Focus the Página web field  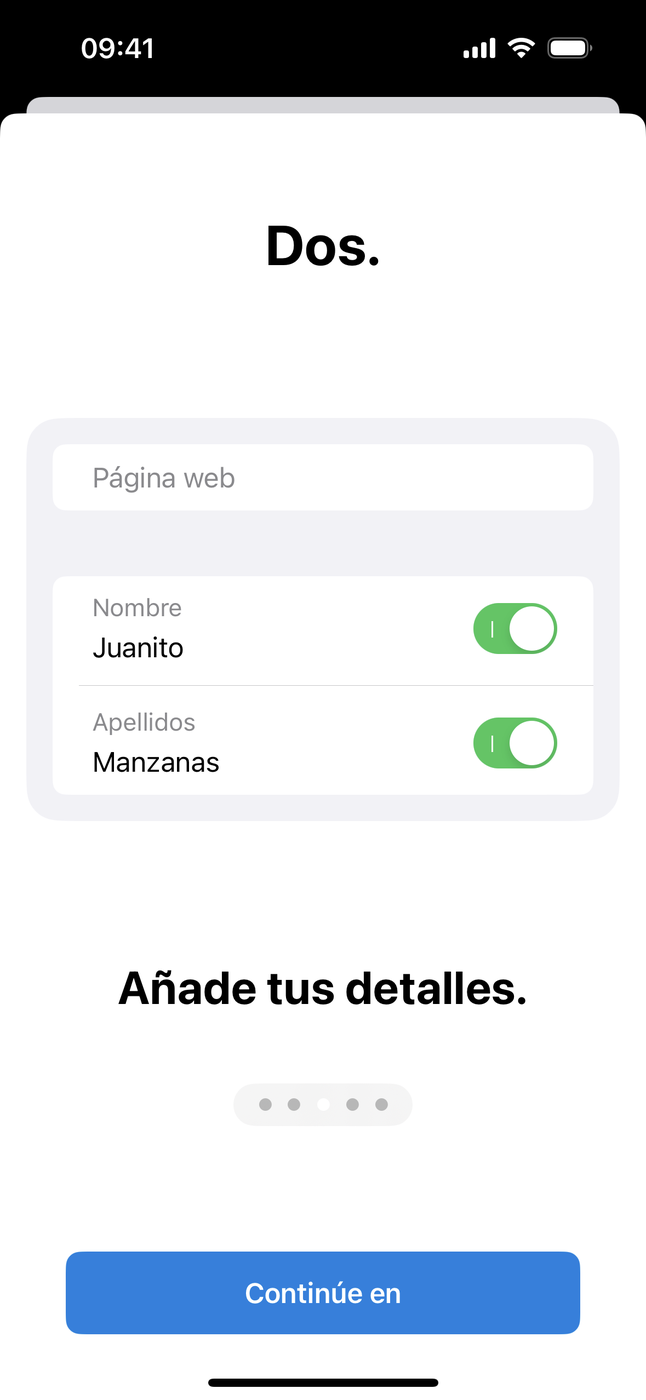click(x=323, y=478)
